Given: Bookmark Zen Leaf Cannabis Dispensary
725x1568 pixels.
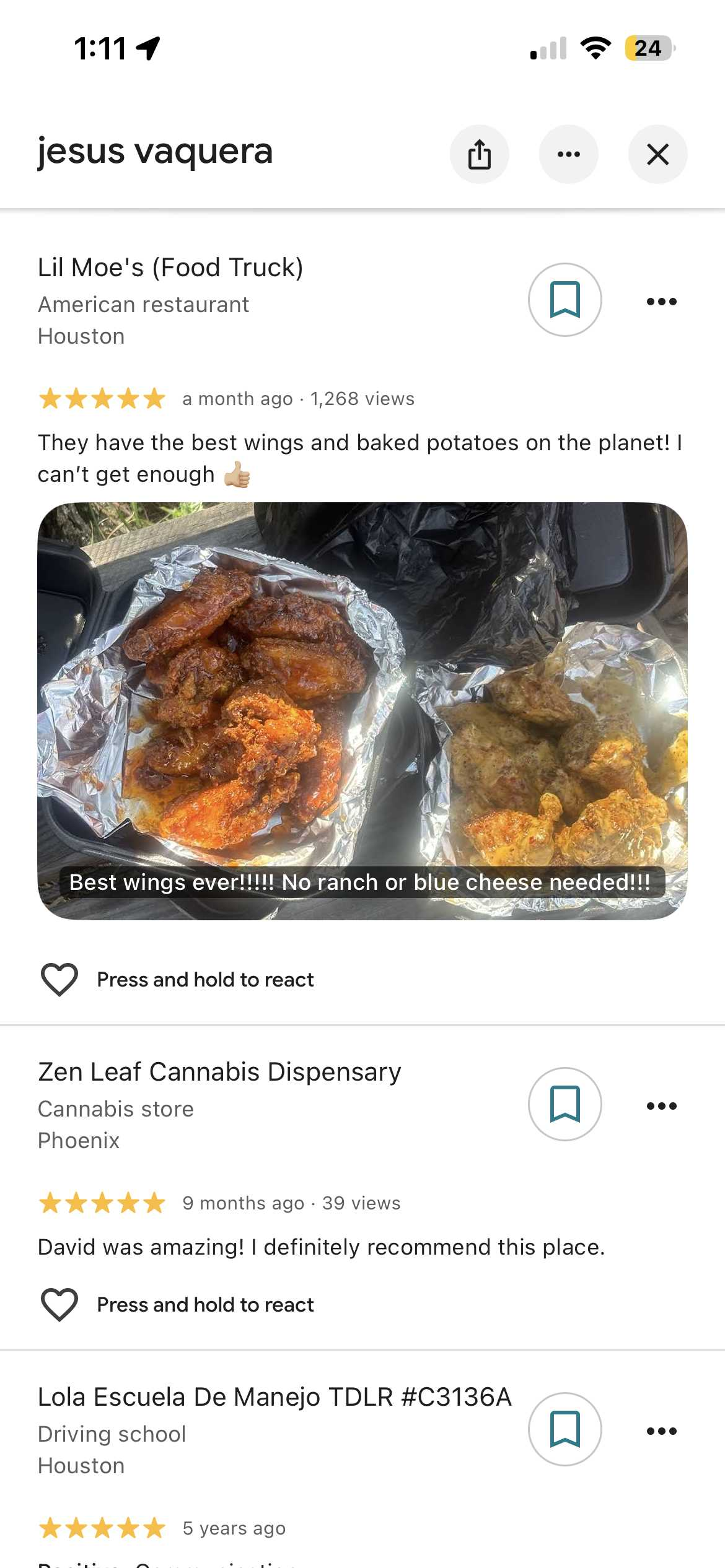Looking at the screenshot, I should click(565, 1104).
